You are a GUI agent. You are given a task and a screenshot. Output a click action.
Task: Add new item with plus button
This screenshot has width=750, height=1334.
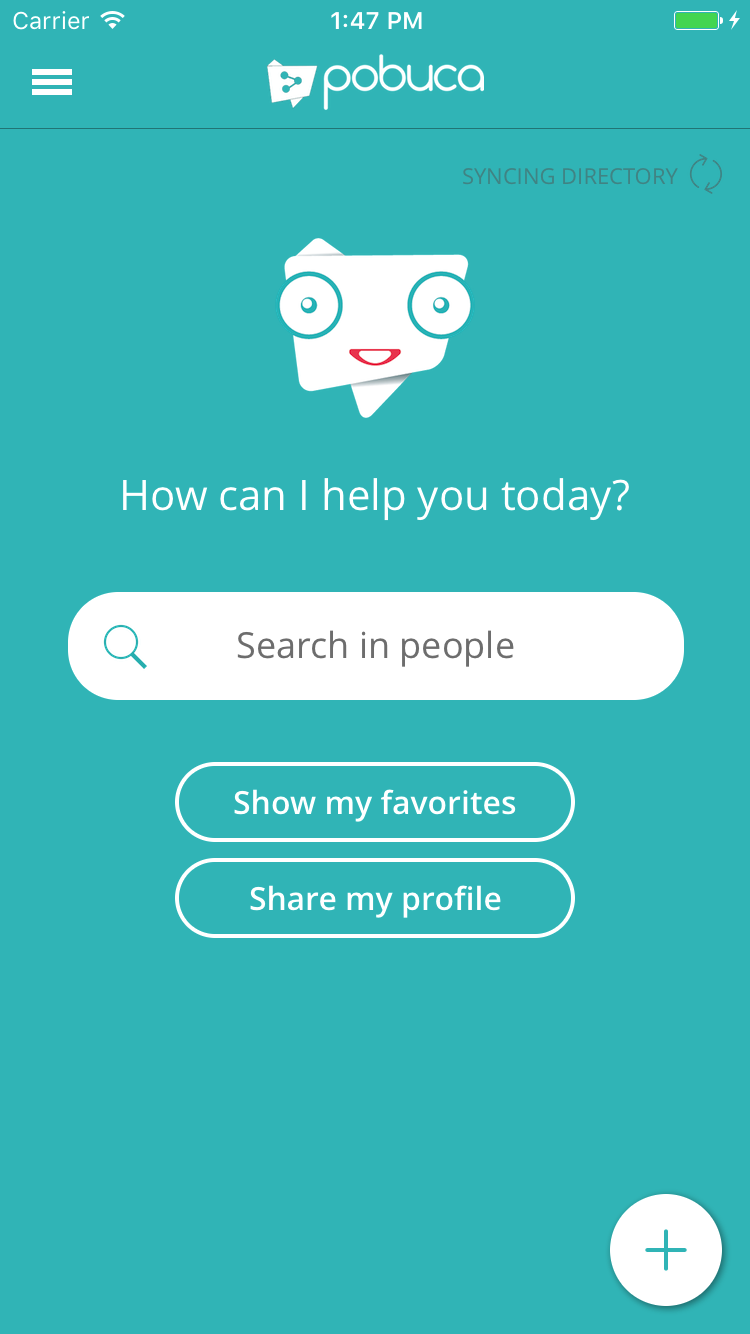point(666,1250)
